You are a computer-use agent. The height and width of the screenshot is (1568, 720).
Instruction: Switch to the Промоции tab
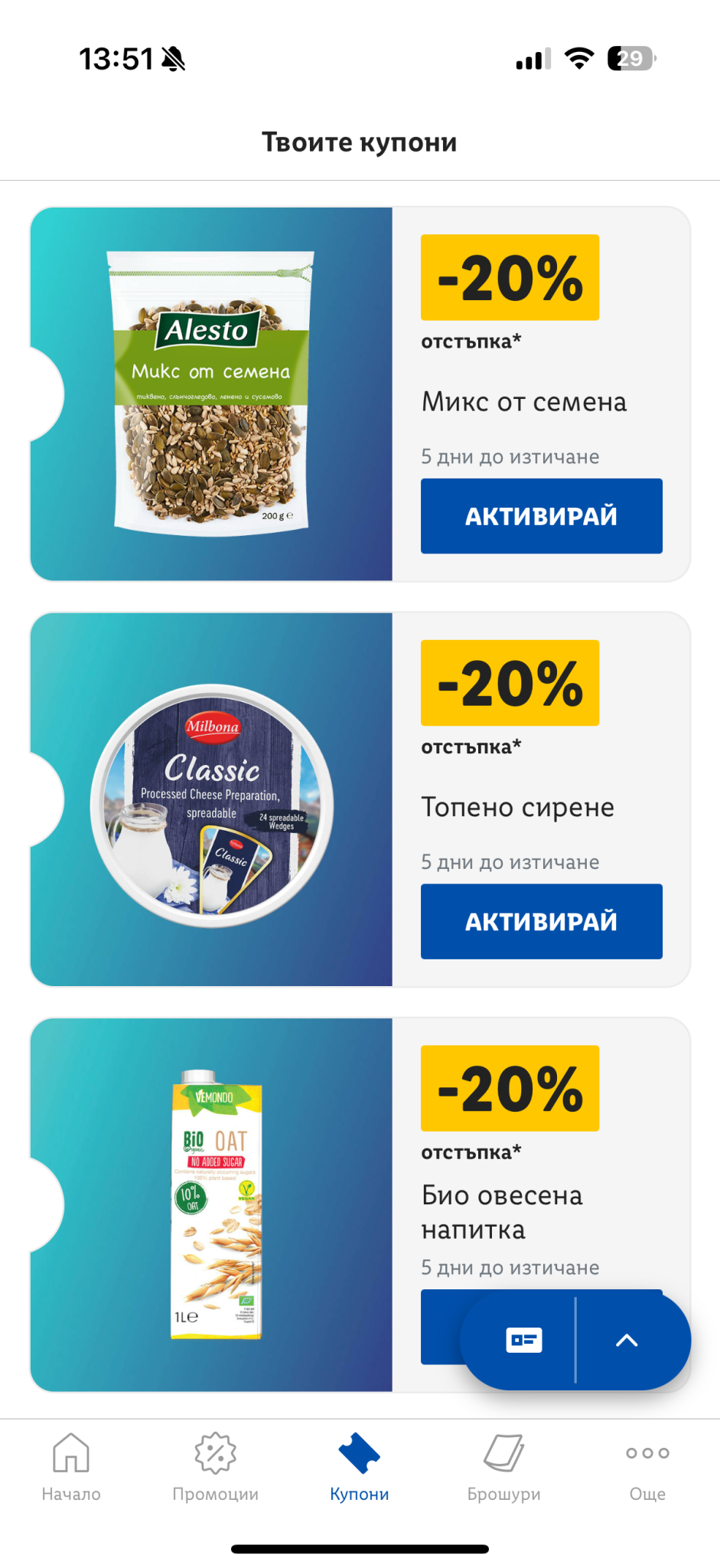coord(216,1466)
